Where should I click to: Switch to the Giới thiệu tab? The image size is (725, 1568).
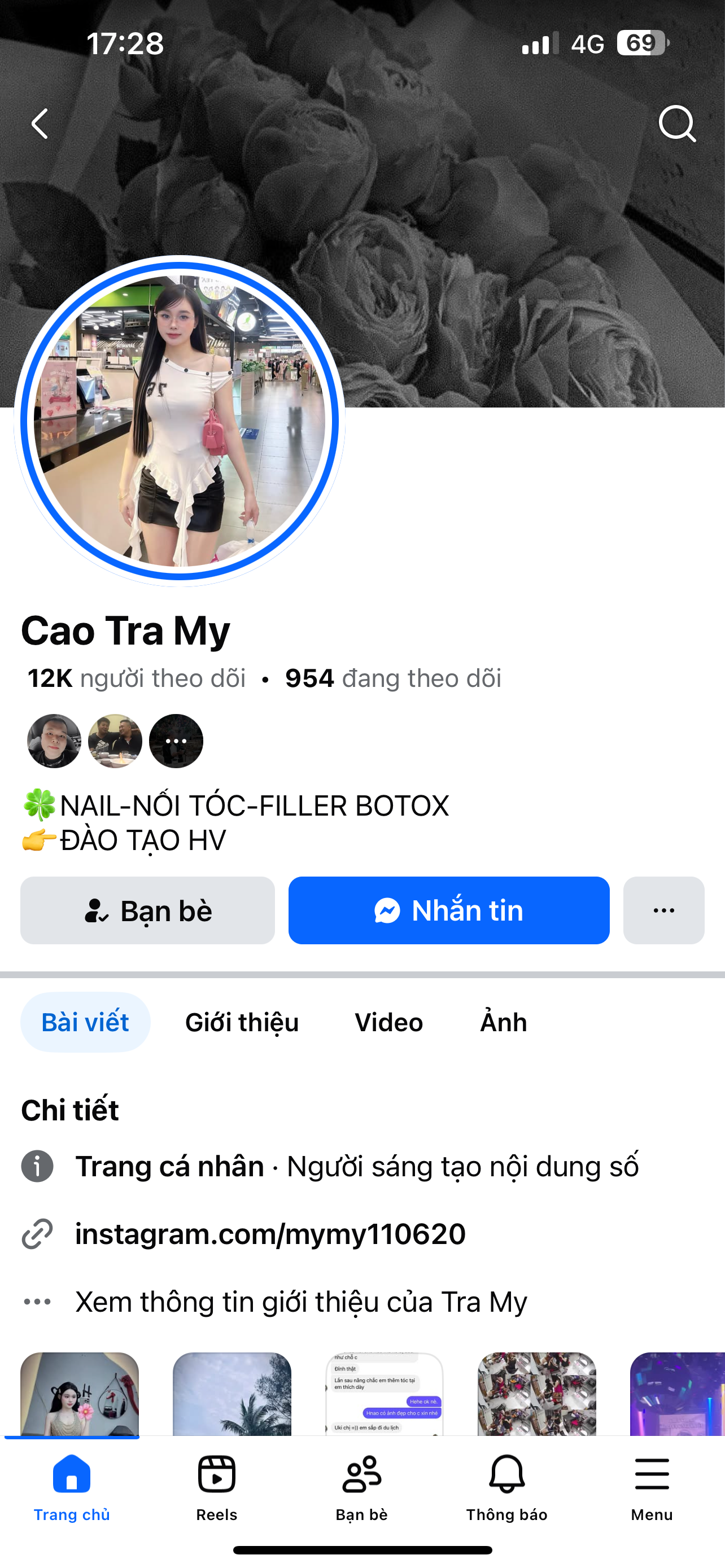click(x=242, y=1022)
